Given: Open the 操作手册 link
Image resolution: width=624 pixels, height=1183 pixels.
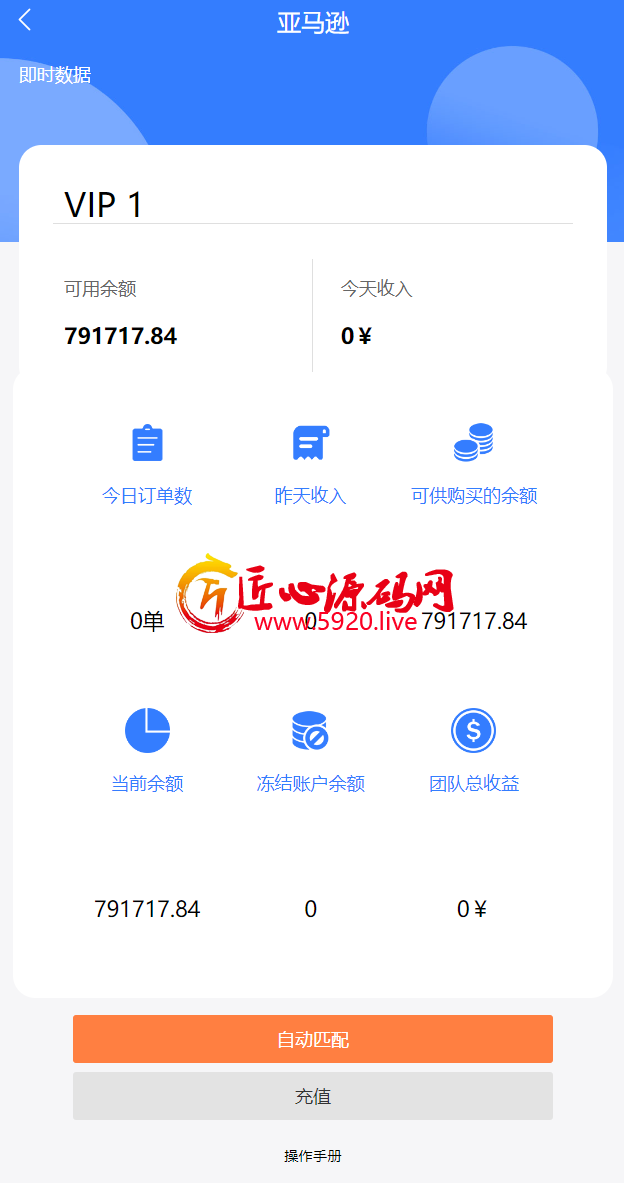Looking at the screenshot, I should pos(312,1156).
